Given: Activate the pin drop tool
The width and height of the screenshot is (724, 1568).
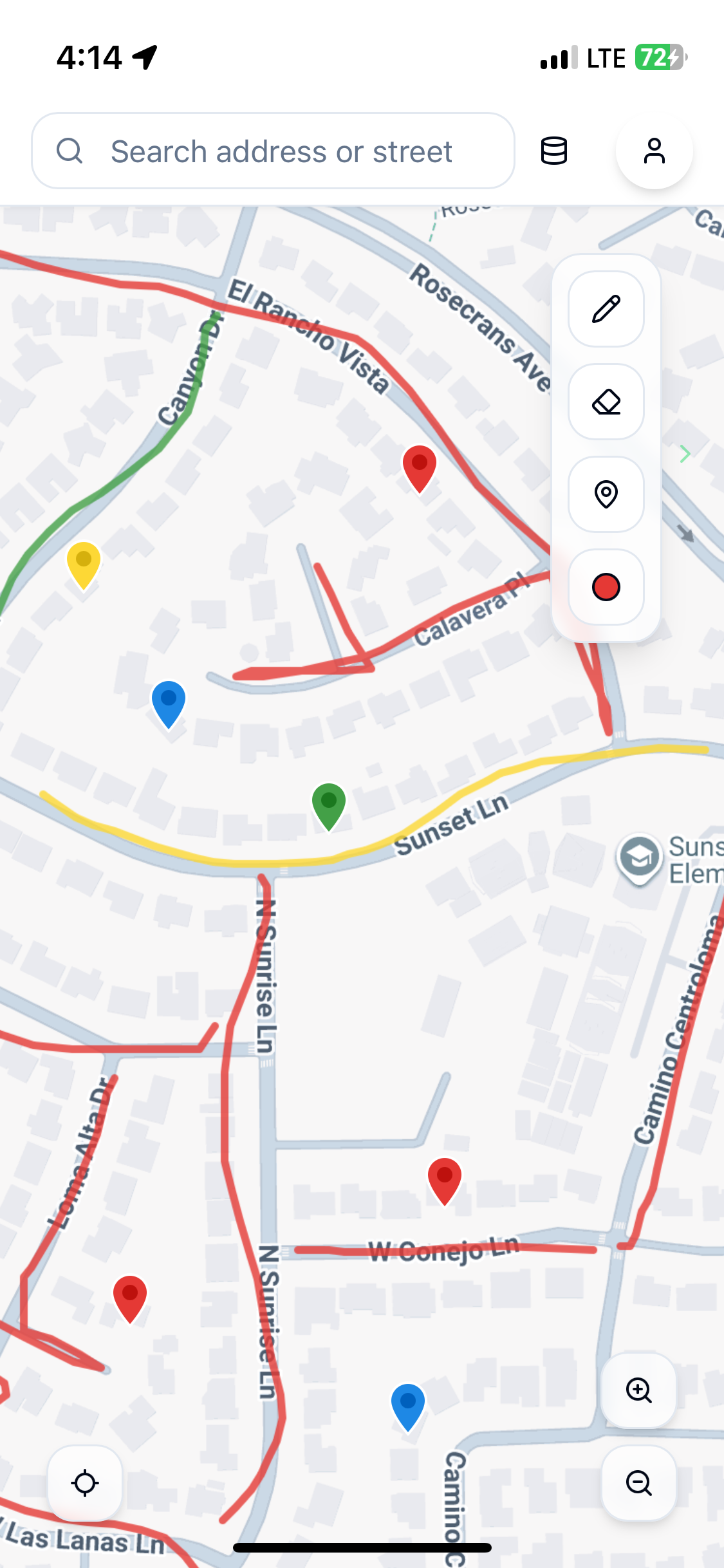Looking at the screenshot, I should coord(606,494).
